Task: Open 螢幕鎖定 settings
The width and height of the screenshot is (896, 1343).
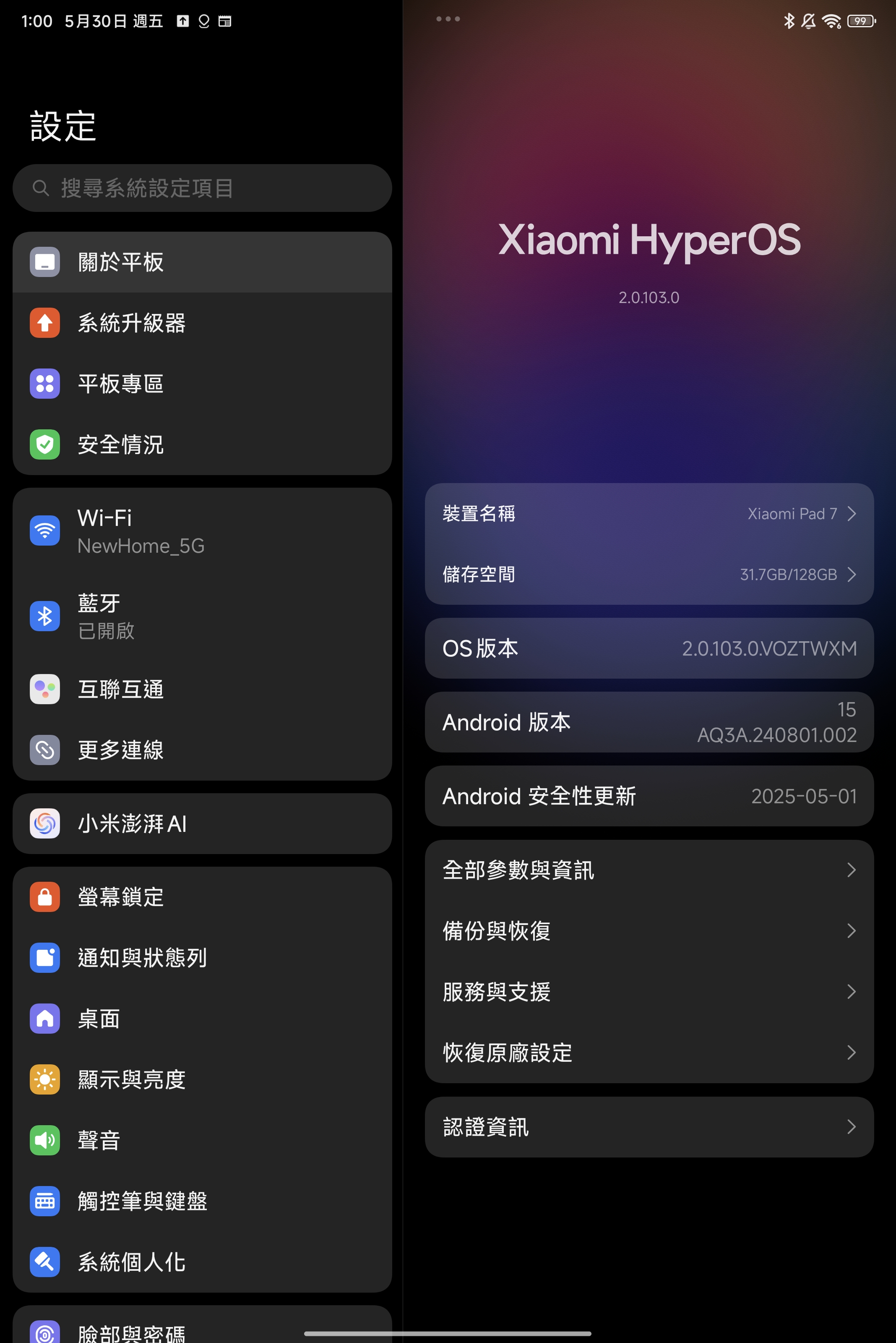Action: [x=202, y=896]
